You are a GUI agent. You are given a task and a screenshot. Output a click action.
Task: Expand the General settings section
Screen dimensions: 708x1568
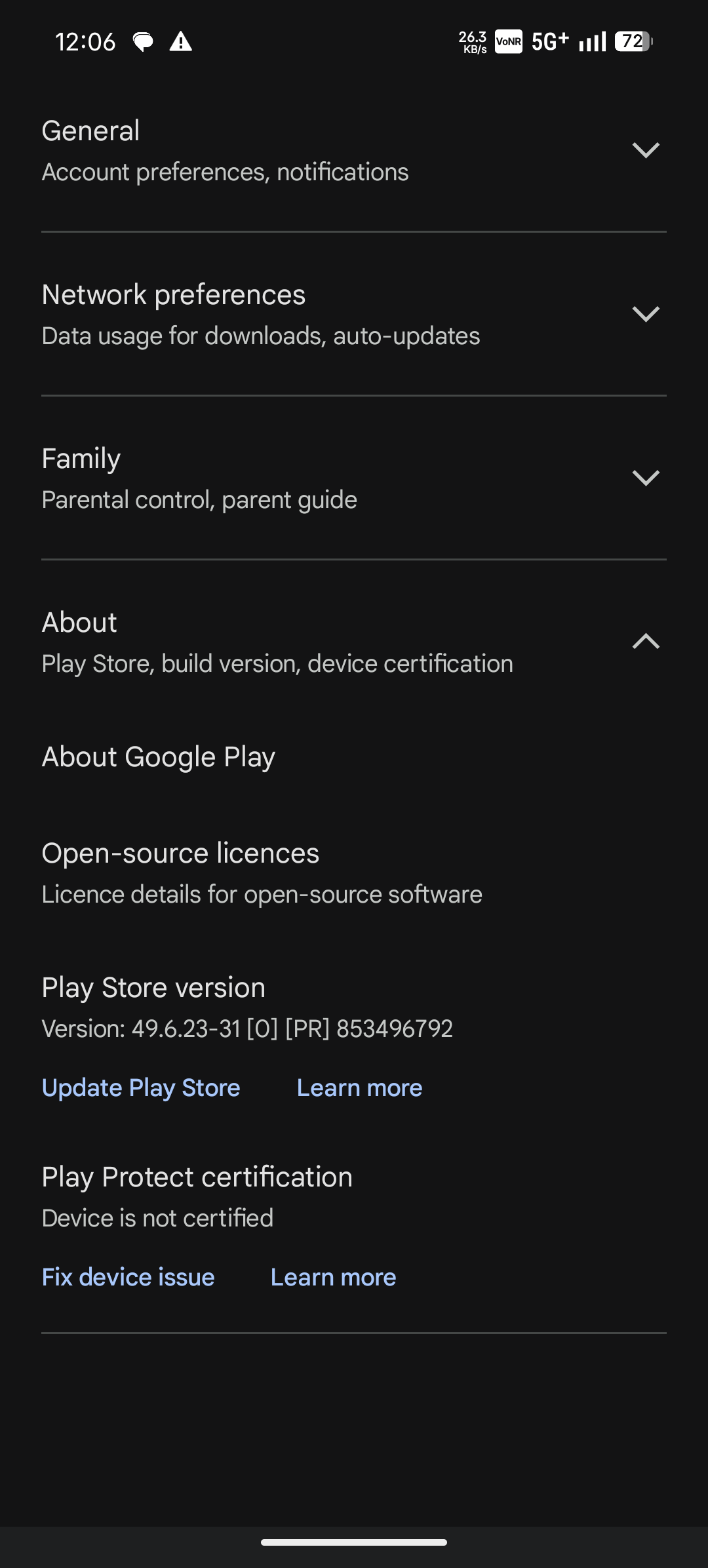(645, 150)
